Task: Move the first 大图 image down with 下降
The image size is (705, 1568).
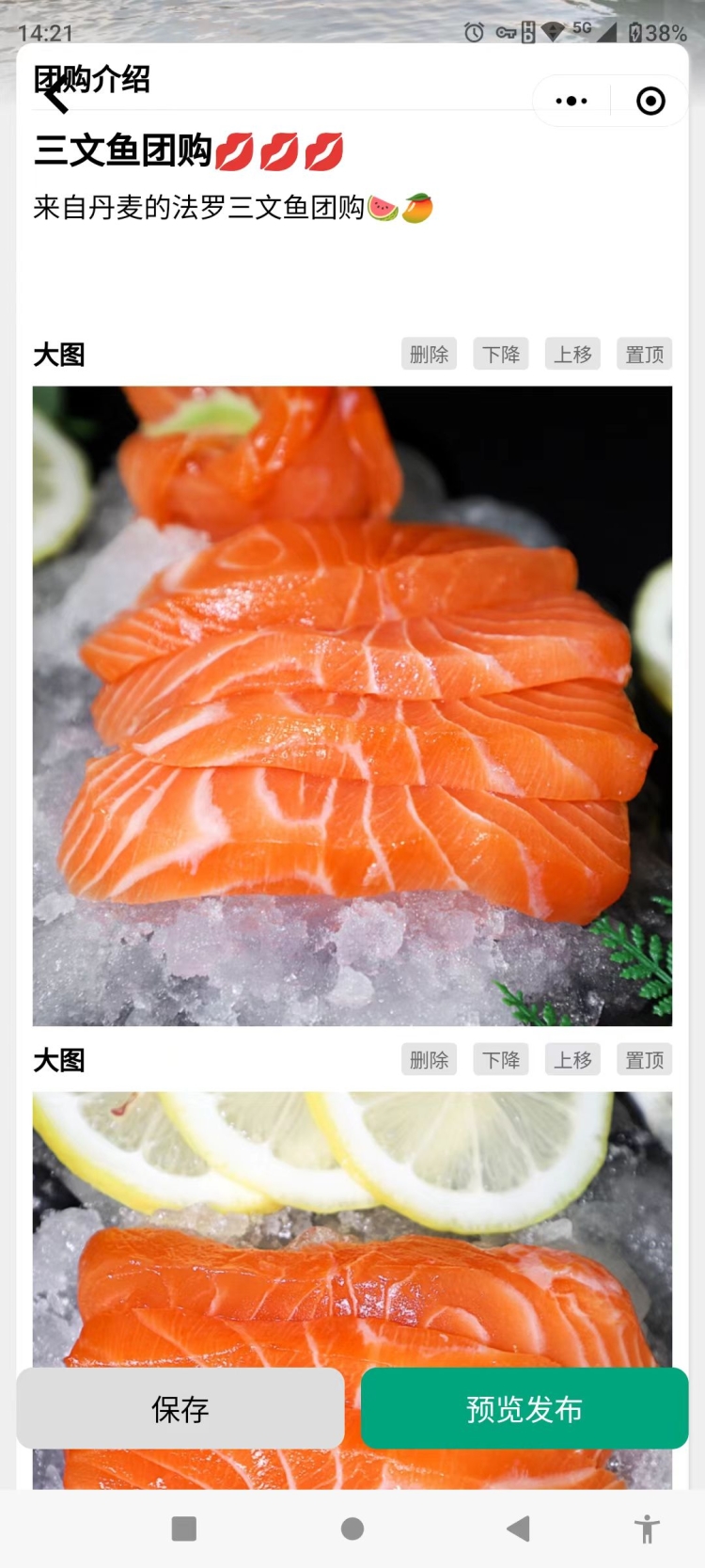Action: (x=500, y=355)
